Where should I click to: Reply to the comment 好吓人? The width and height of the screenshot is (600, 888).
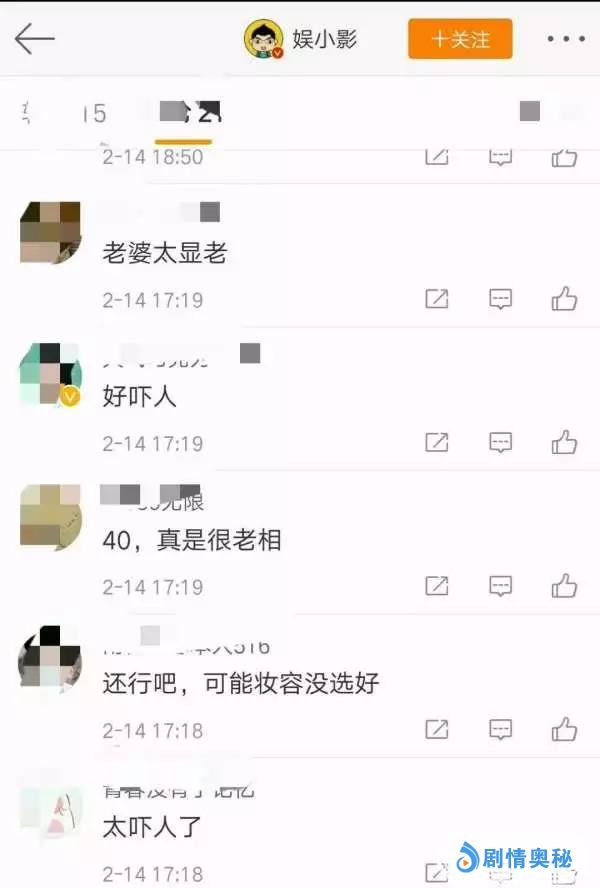point(500,442)
